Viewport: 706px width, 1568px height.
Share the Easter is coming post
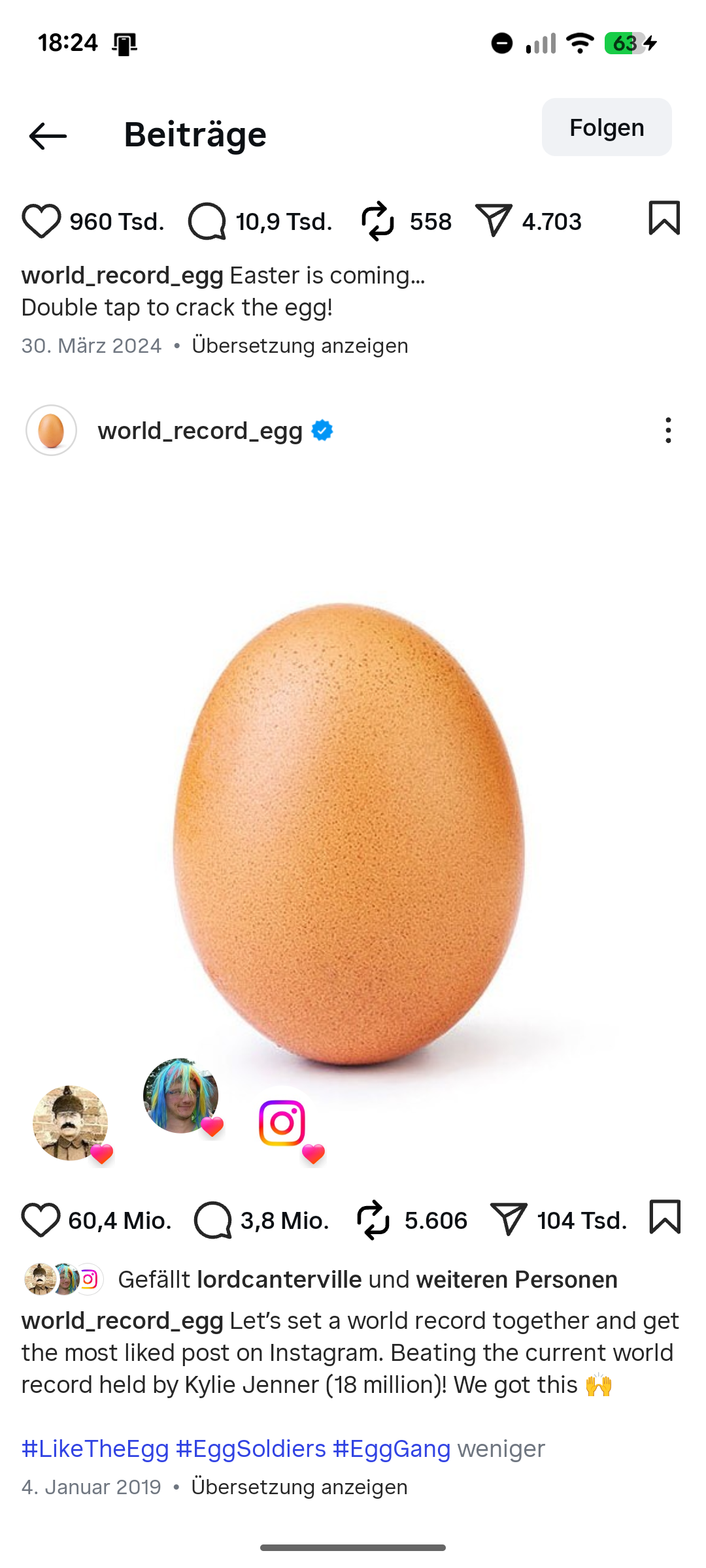[x=494, y=220]
